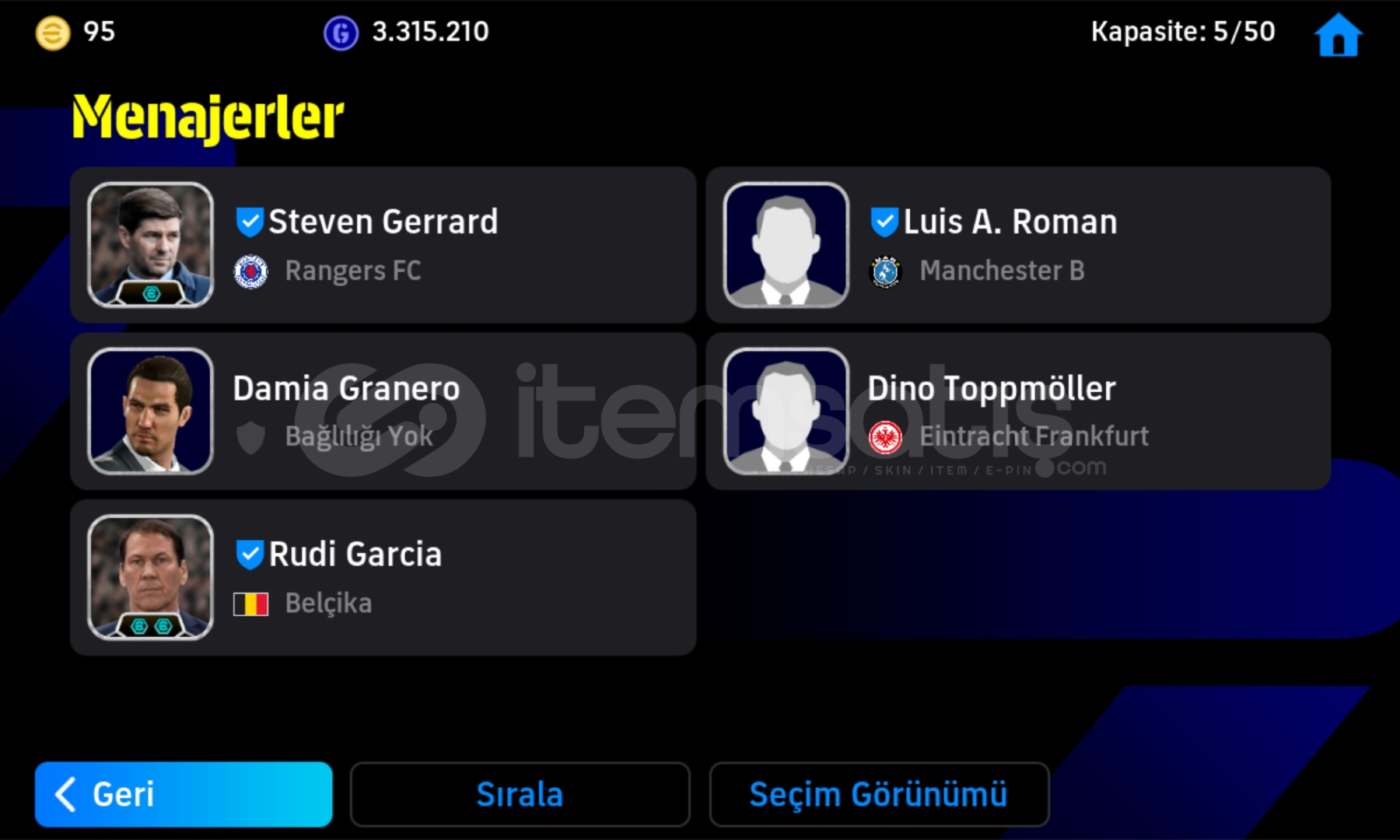View Dino Toppmöller manager details
The image size is (1400, 840).
point(1017,411)
